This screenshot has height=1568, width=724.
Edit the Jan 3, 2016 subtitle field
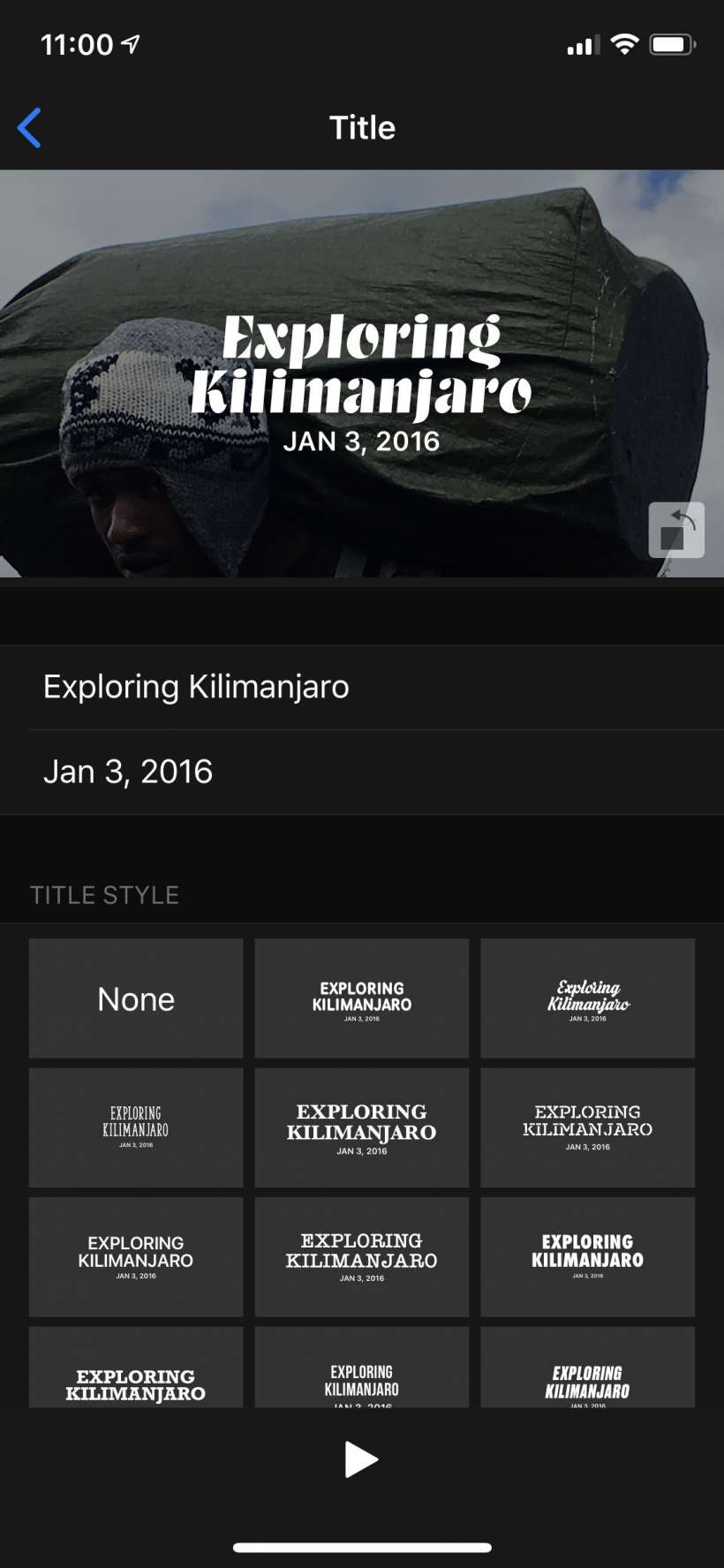point(362,772)
